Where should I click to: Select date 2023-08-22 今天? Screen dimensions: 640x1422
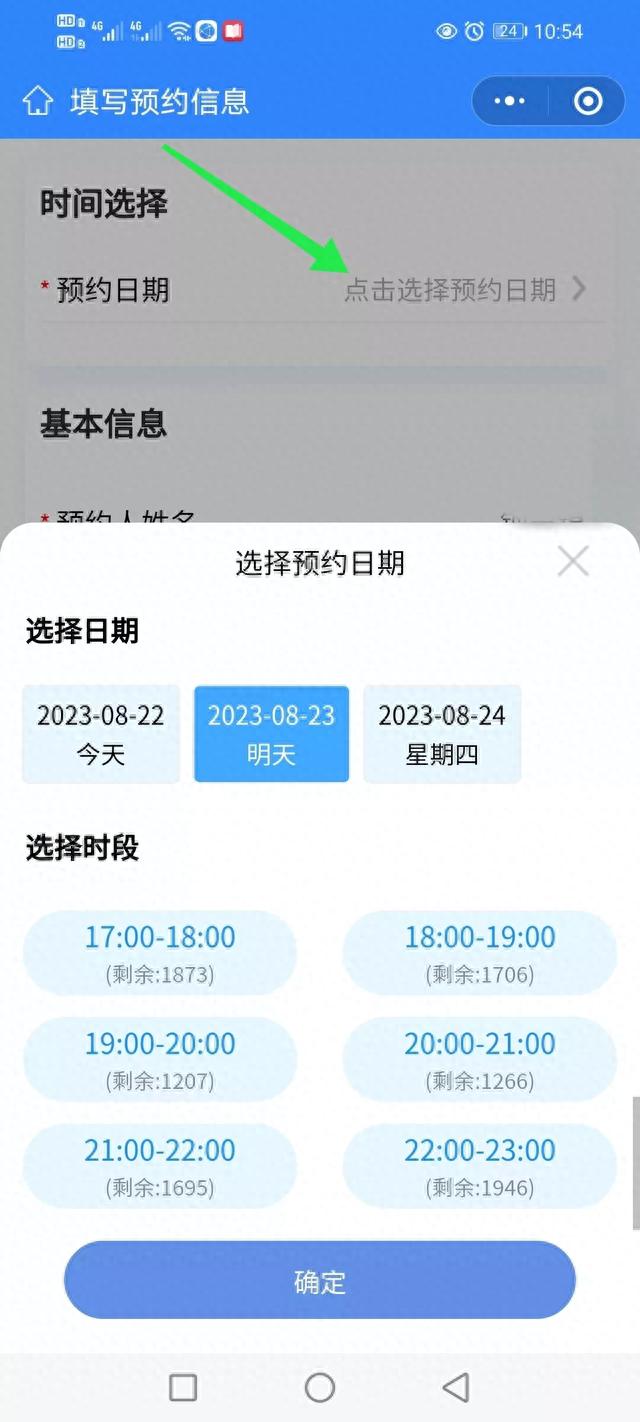click(101, 734)
